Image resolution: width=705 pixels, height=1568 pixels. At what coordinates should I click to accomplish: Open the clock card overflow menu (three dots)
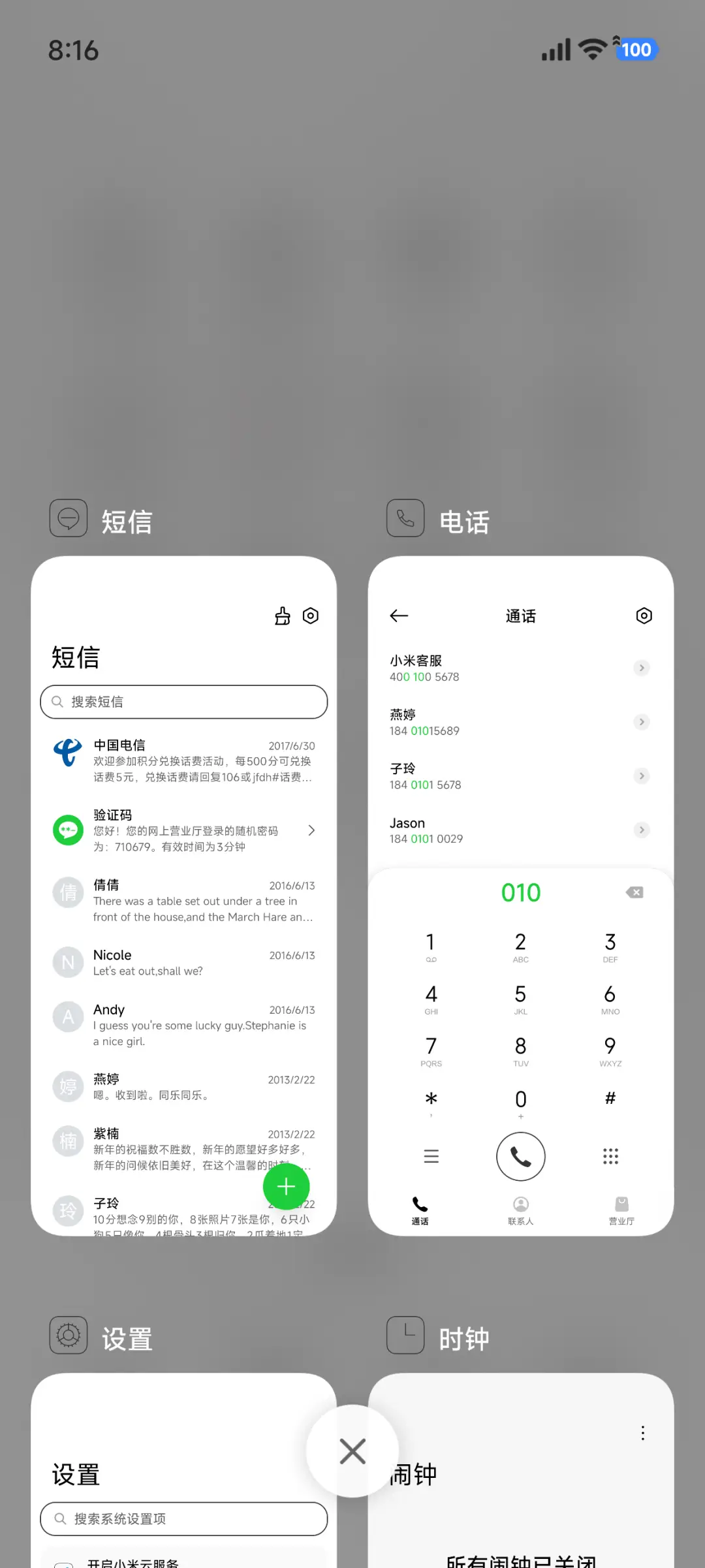click(642, 1432)
